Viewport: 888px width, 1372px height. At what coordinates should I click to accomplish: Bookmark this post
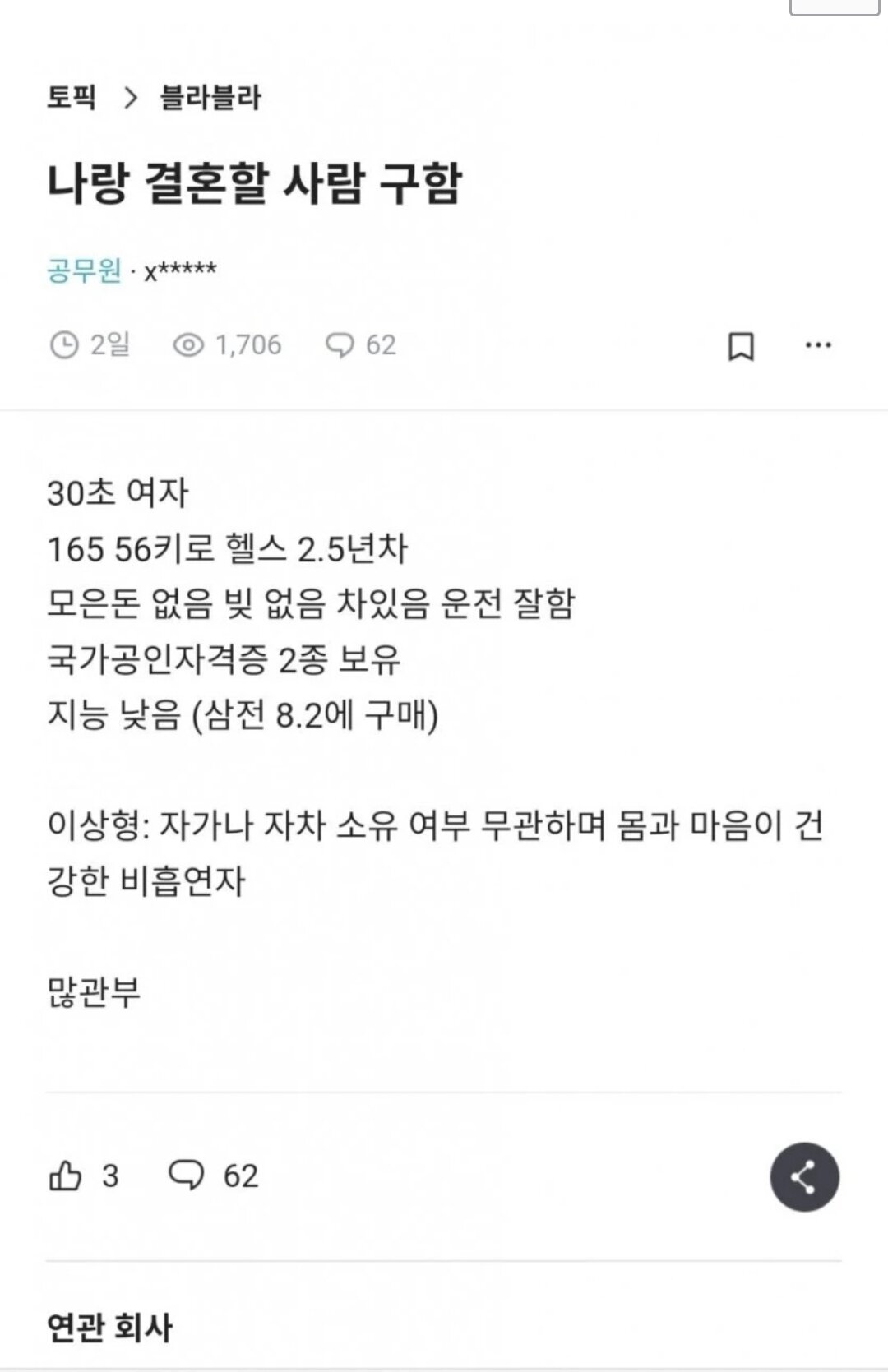(x=741, y=346)
